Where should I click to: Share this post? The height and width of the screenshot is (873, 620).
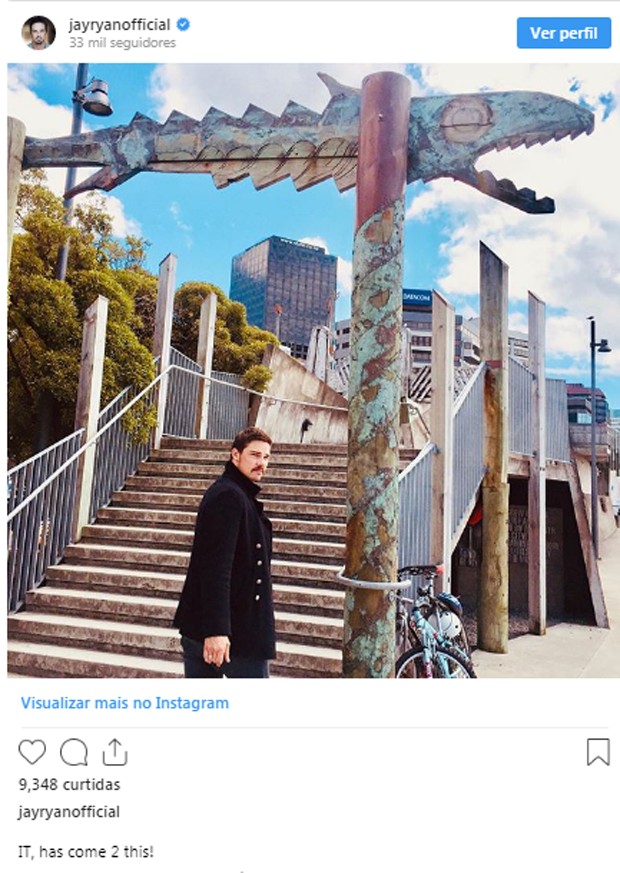115,752
